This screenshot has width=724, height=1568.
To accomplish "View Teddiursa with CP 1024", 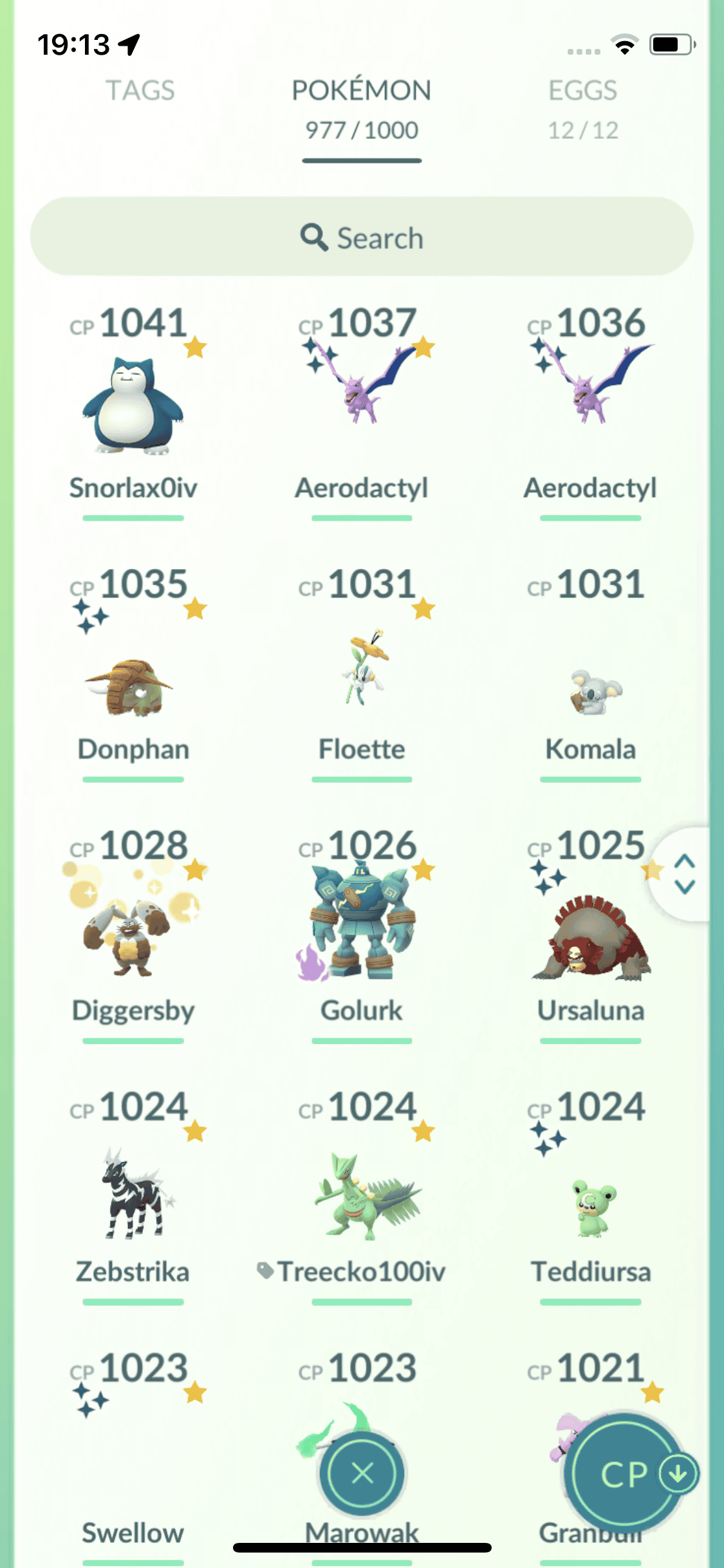I will (590, 1210).
